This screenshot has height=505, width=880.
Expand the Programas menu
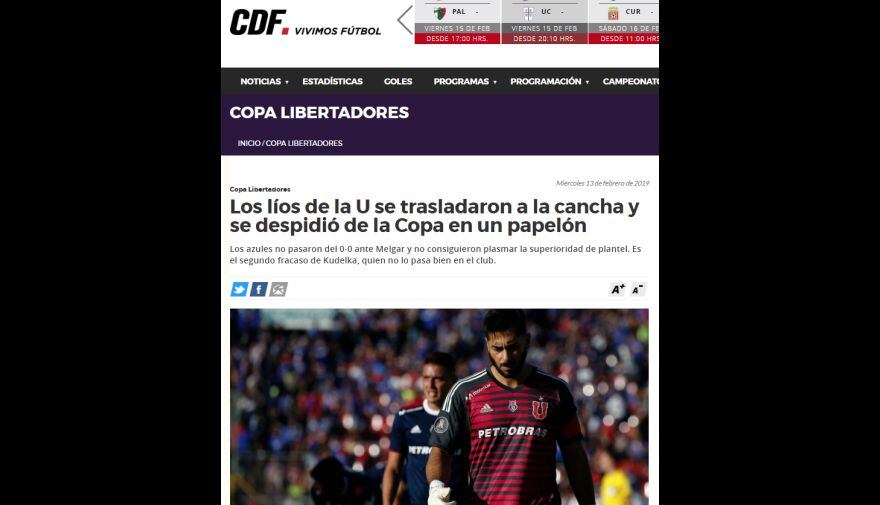click(464, 81)
